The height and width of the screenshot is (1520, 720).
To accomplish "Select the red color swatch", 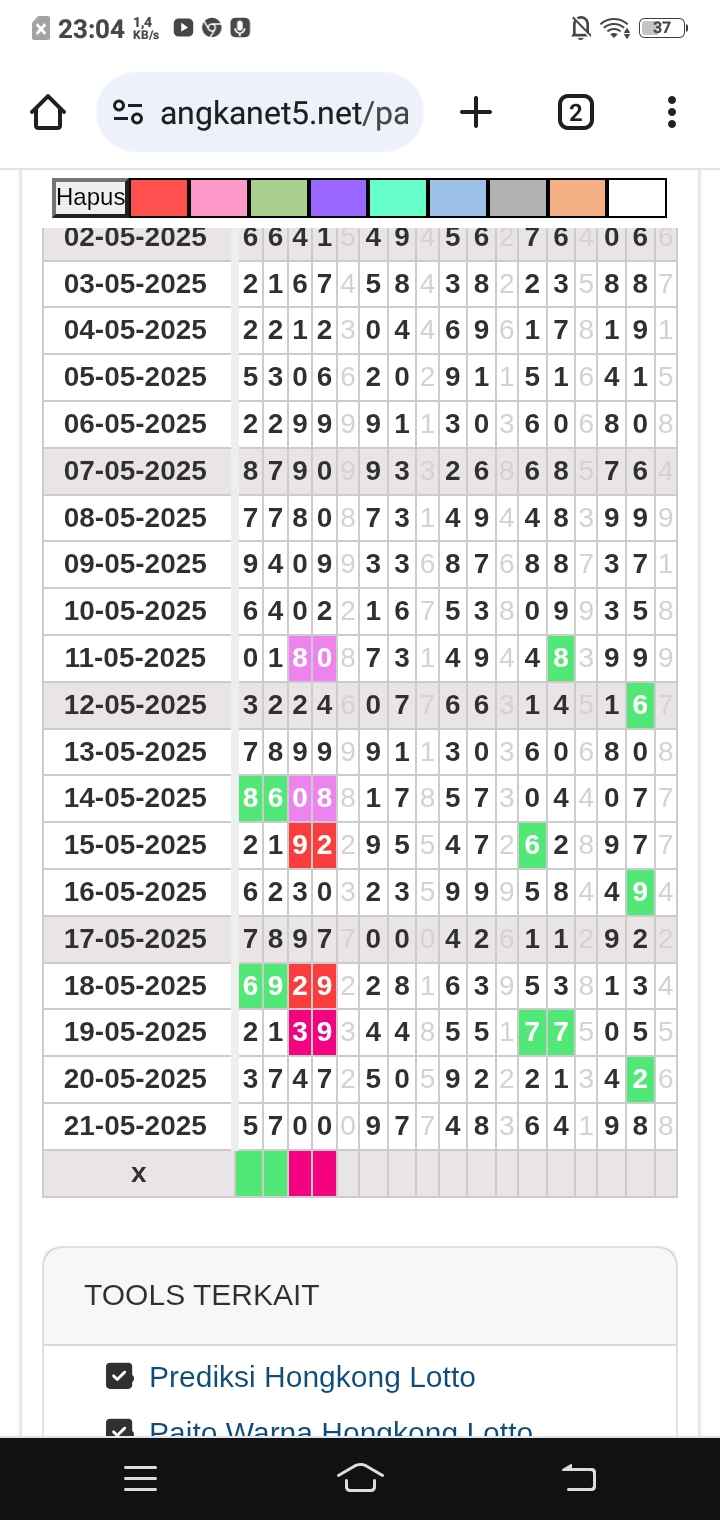I will click(x=159, y=198).
